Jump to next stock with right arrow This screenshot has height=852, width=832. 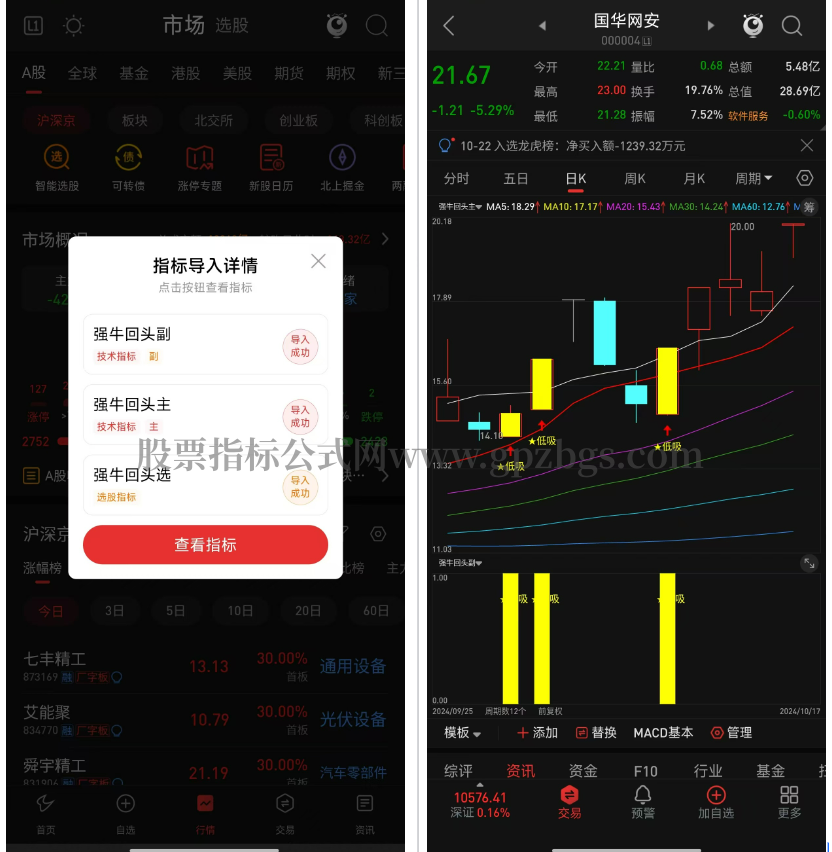click(711, 26)
